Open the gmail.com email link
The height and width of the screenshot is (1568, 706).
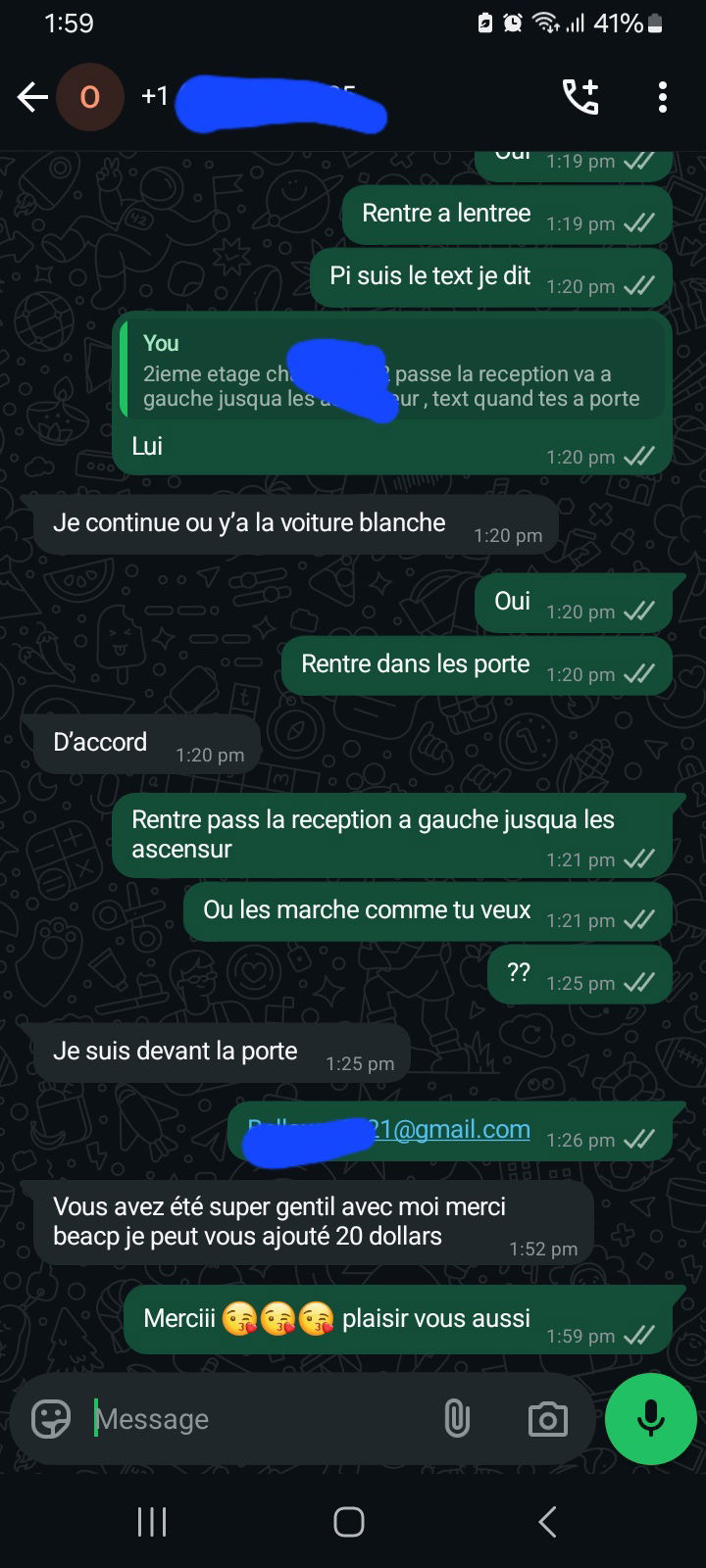click(x=451, y=1130)
